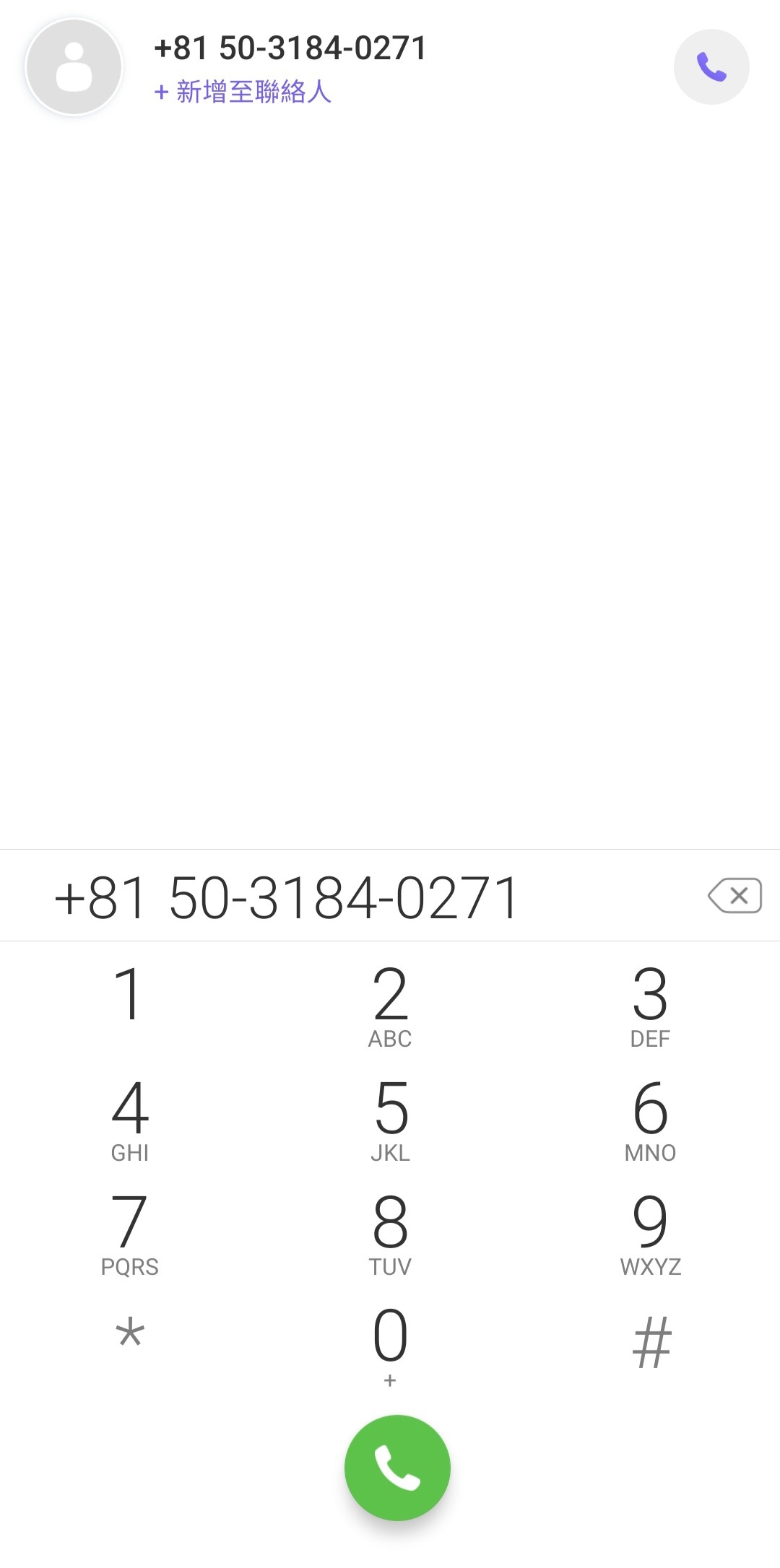780x1568 pixels.
Task: Enter digit 2 ABC on the keypad
Action: click(x=390, y=1006)
